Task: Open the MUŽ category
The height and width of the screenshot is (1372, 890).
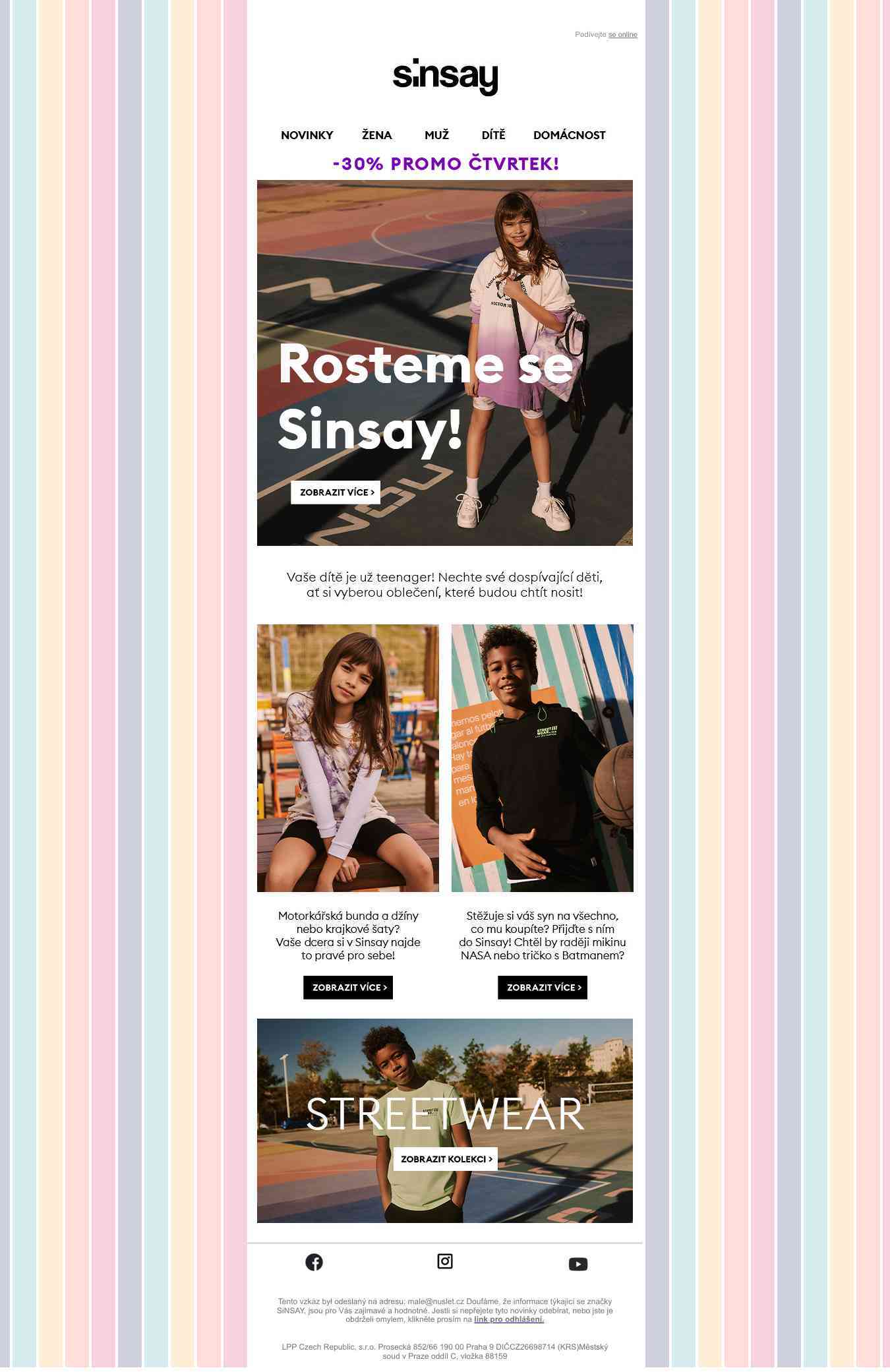Action: [x=436, y=135]
